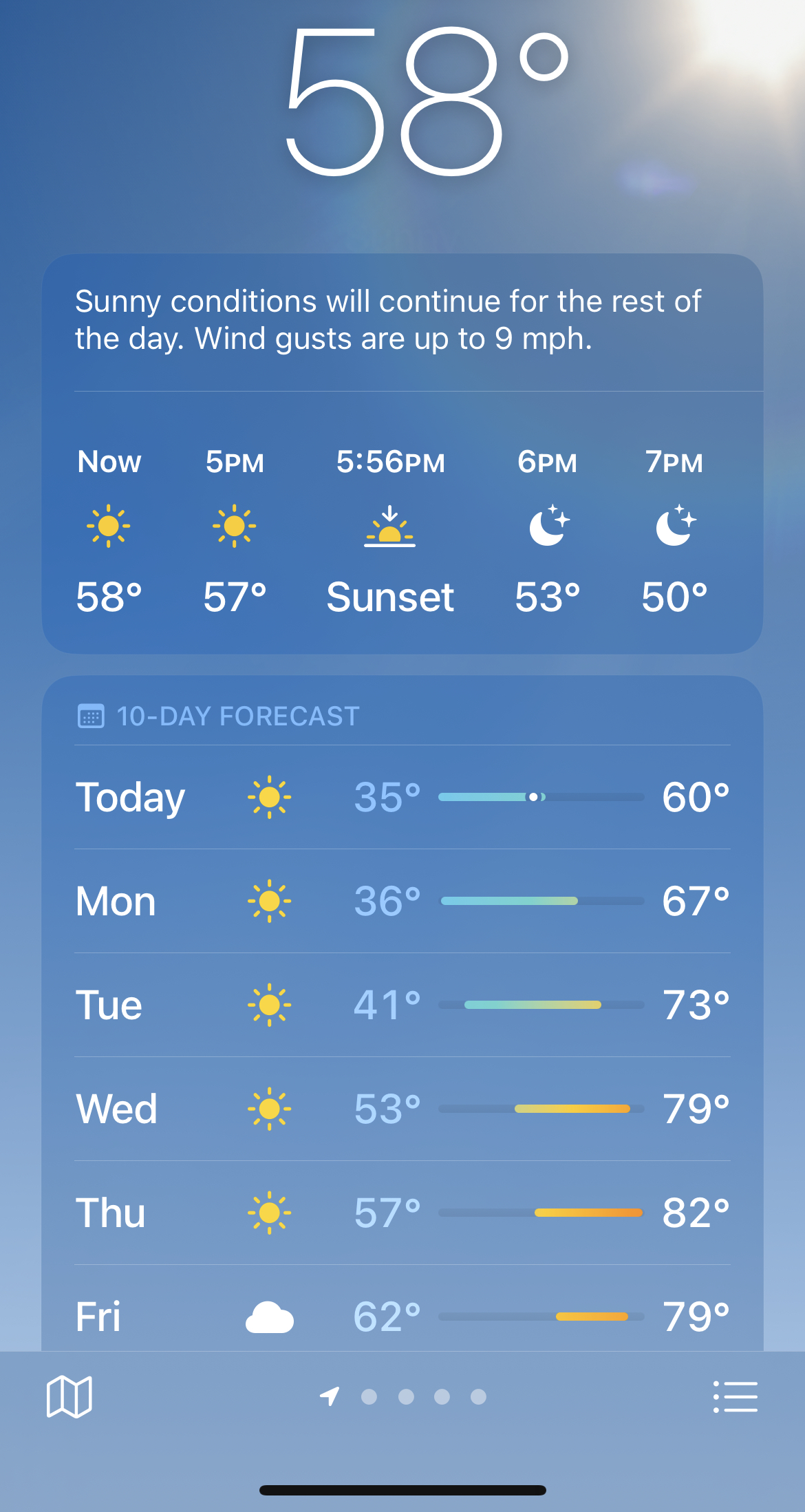This screenshot has width=805, height=1512.
Task: Tap the location page indicator dots
Action: (x=404, y=1396)
